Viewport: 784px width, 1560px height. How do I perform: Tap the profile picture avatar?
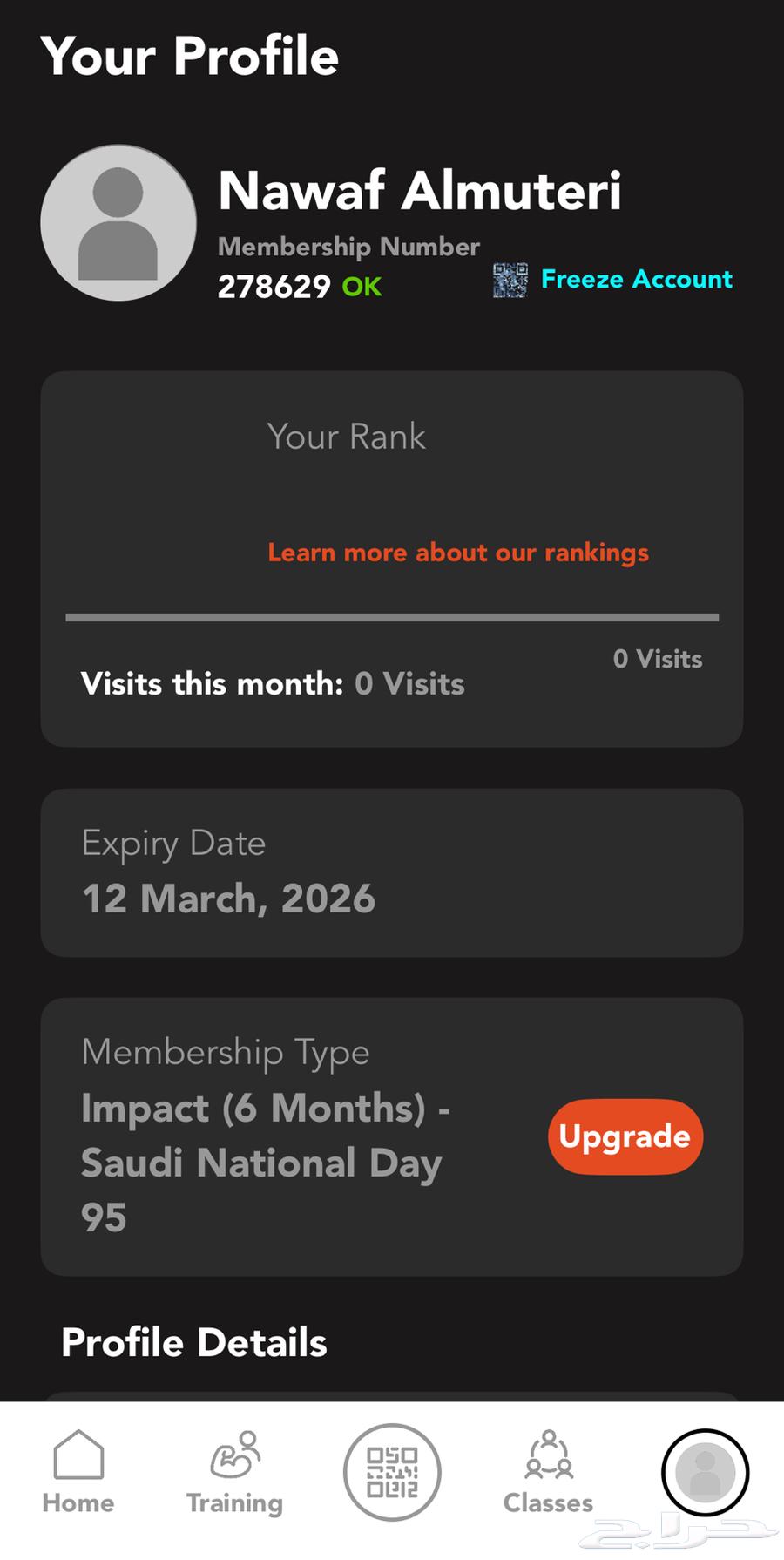tap(118, 223)
